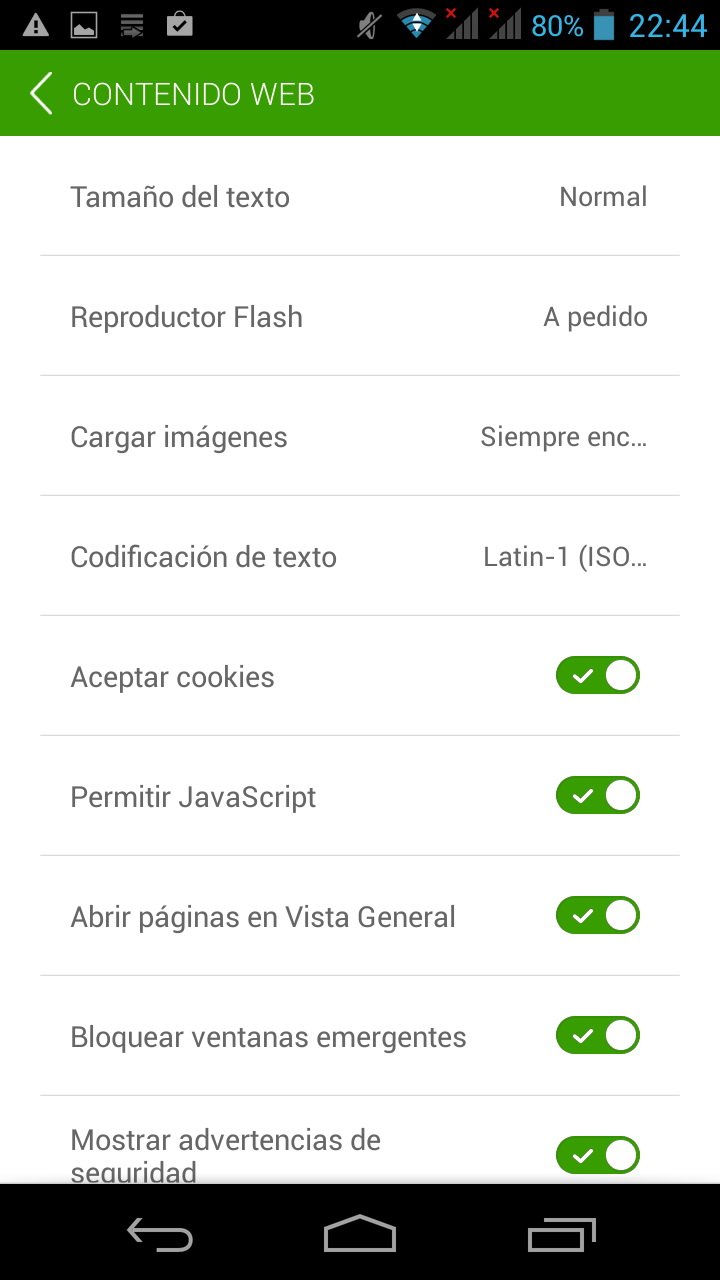Open the recent apps view

pos(561,1234)
